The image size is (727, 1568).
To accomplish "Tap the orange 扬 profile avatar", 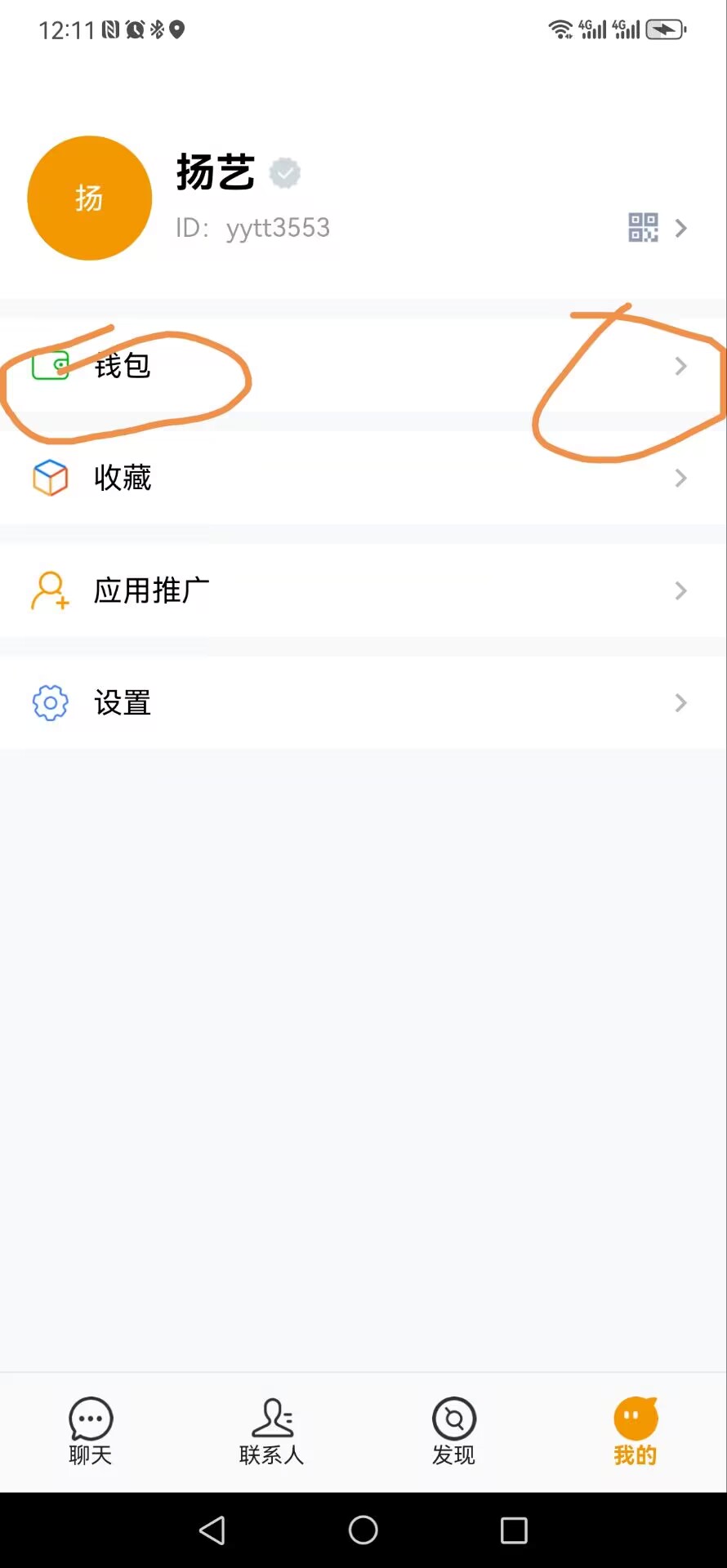I will click(x=90, y=198).
